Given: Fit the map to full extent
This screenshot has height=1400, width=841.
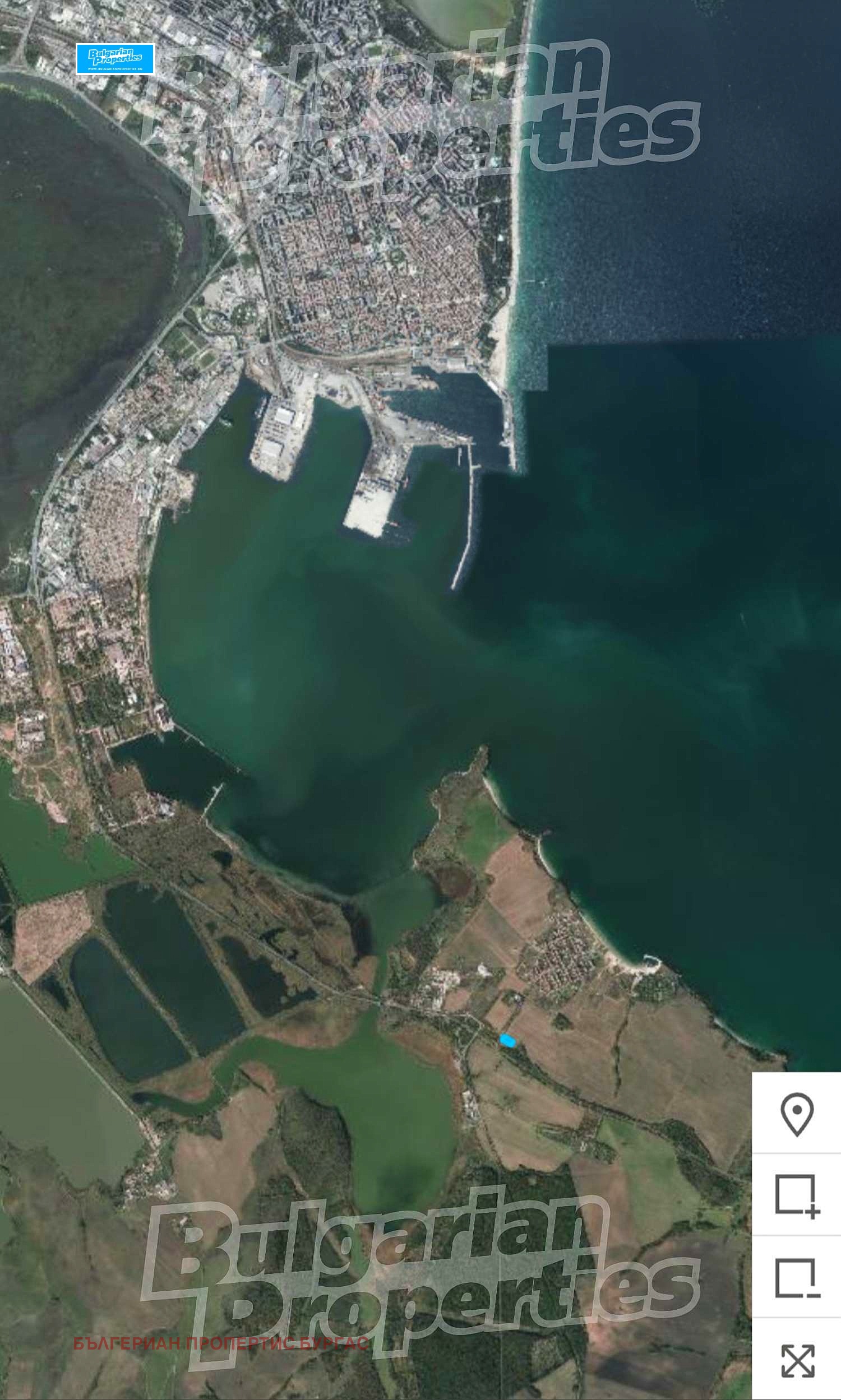Looking at the screenshot, I should 797,1361.
